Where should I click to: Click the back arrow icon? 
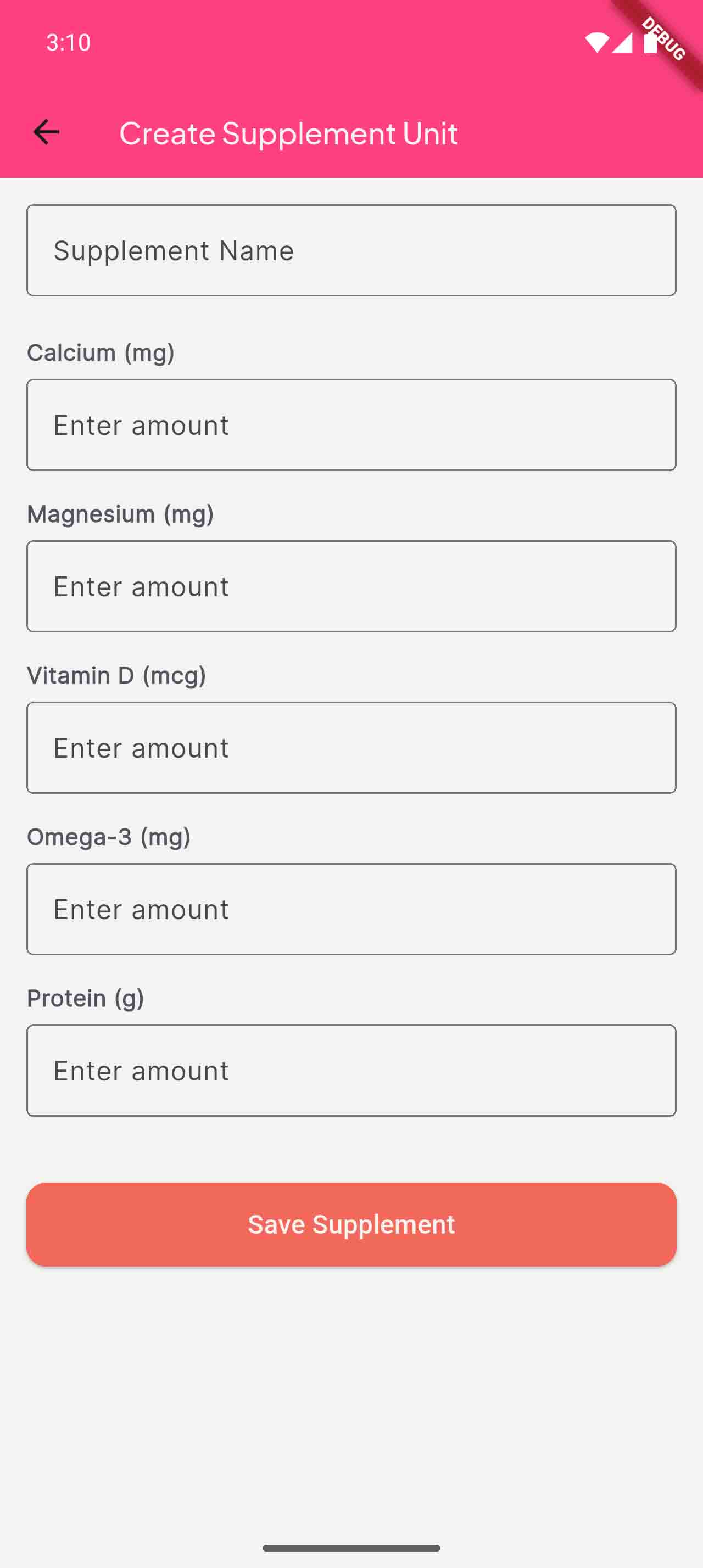(x=46, y=132)
